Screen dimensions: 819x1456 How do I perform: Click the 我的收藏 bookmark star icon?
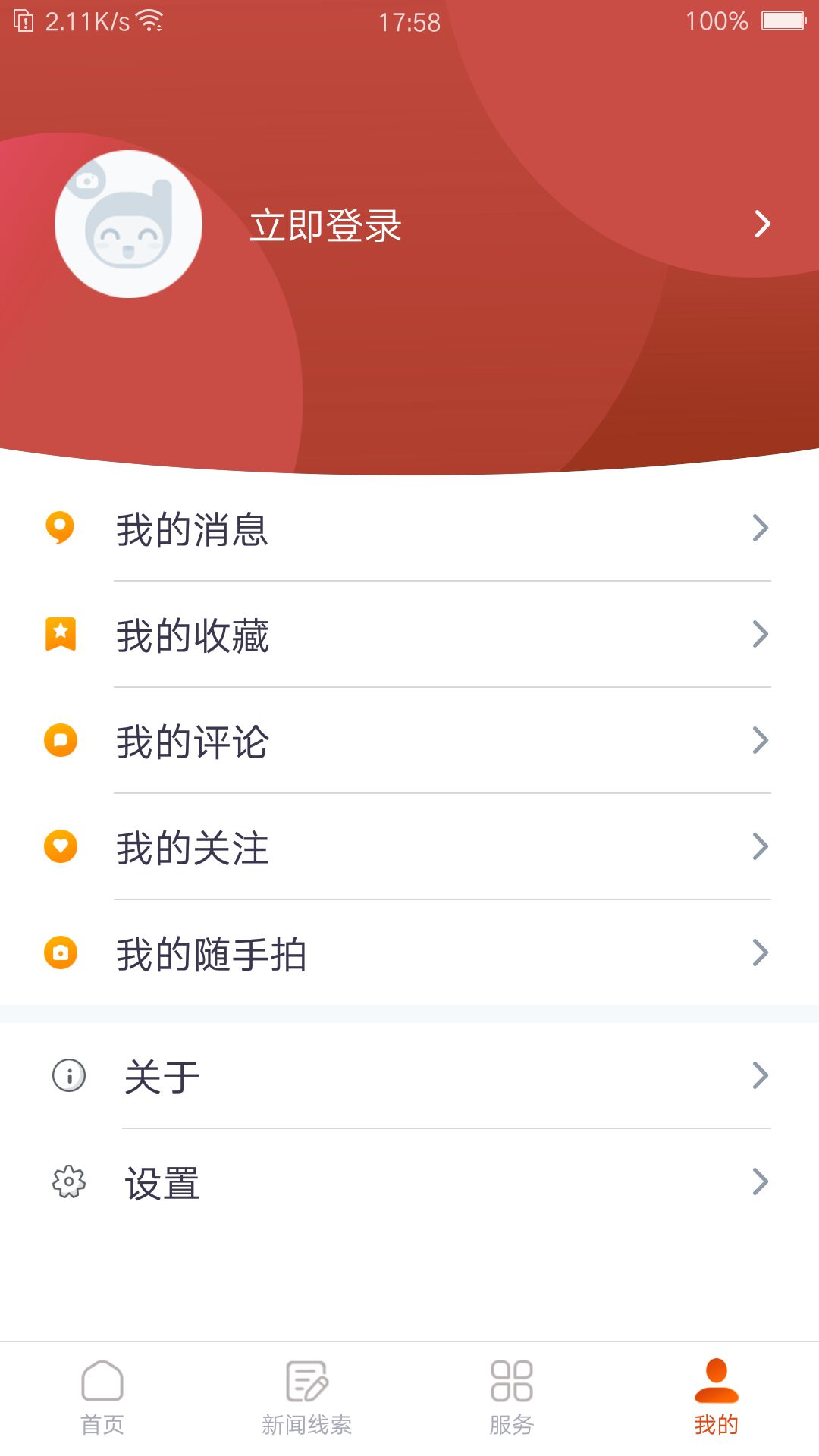pyautogui.click(x=61, y=635)
